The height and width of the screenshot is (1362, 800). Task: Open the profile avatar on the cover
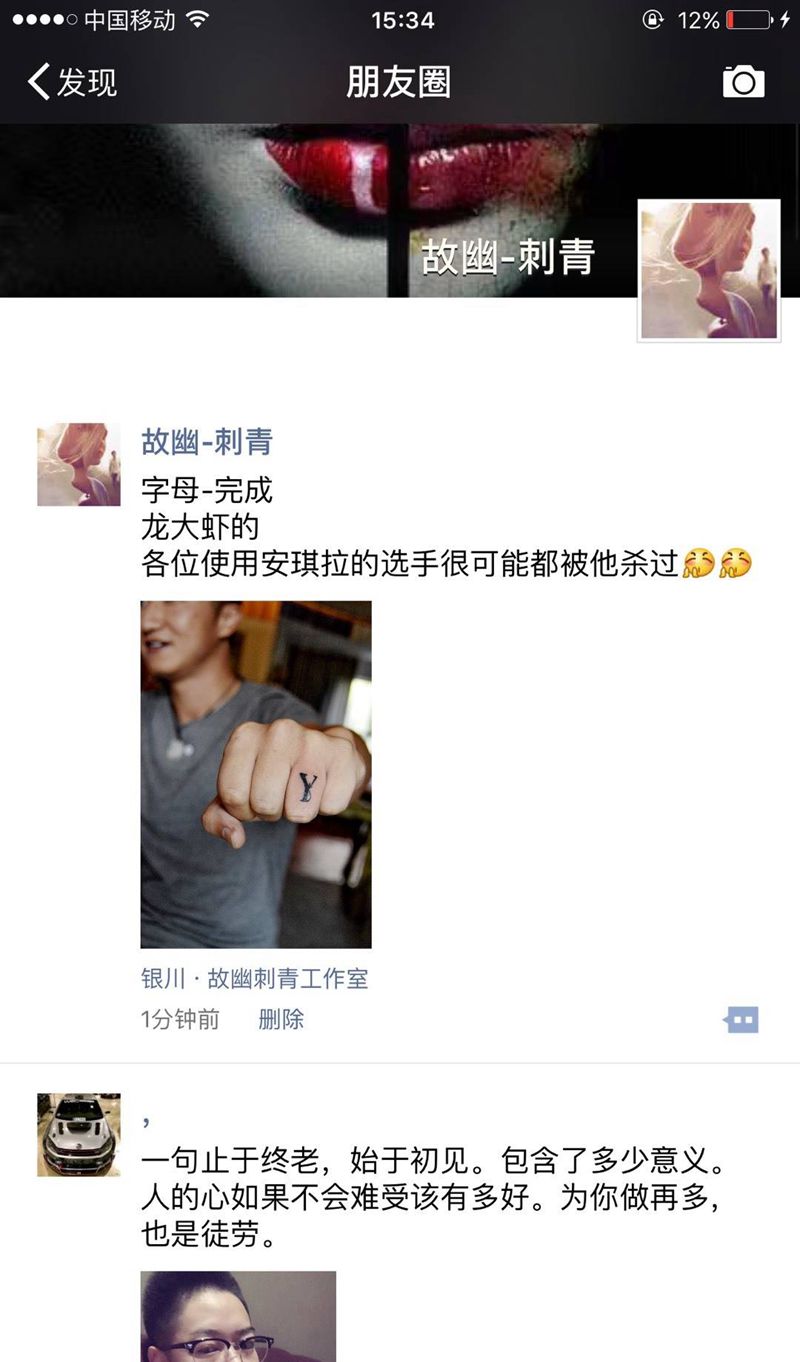(709, 271)
